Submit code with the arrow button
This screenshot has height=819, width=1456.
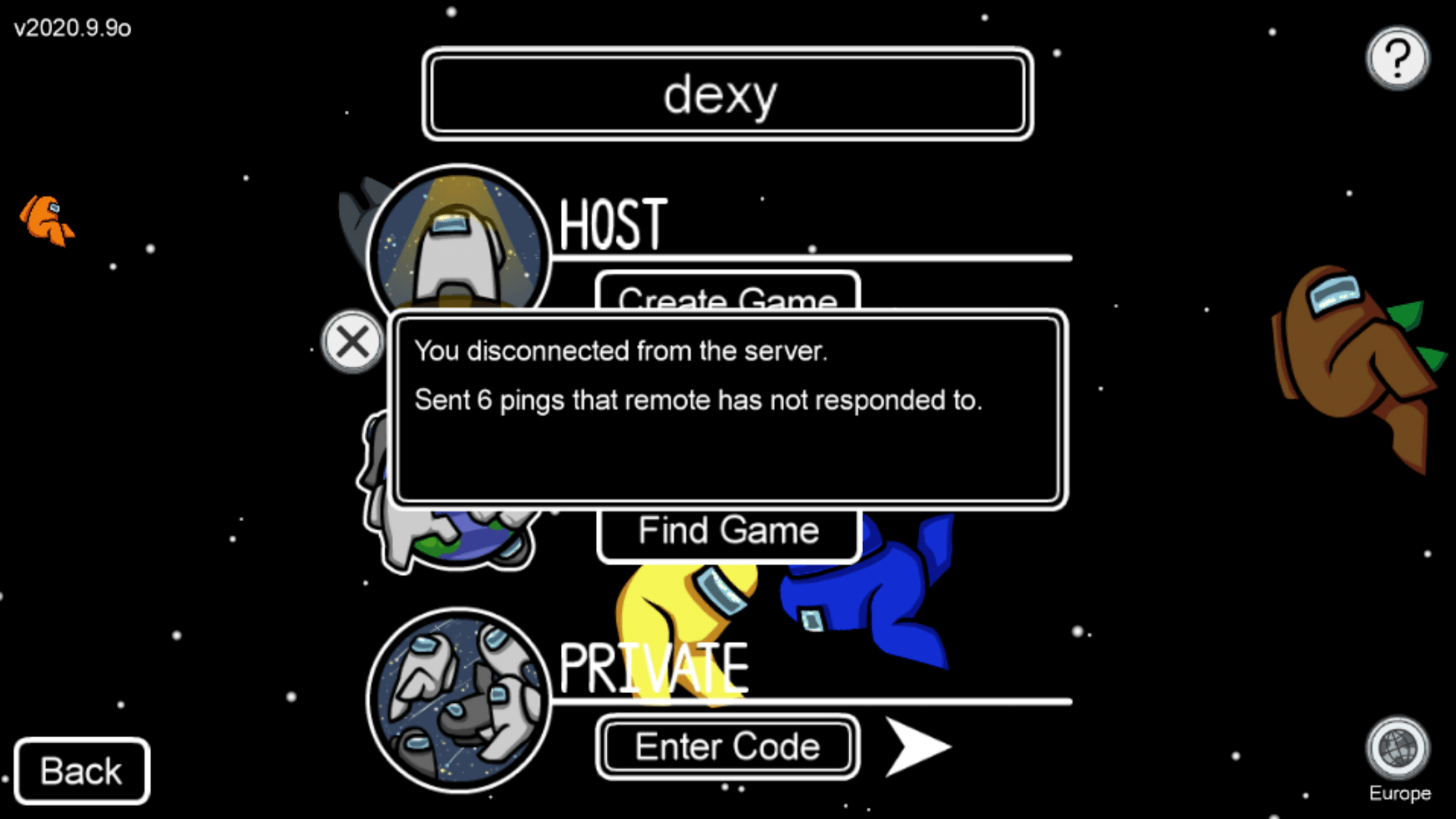pos(916,747)
